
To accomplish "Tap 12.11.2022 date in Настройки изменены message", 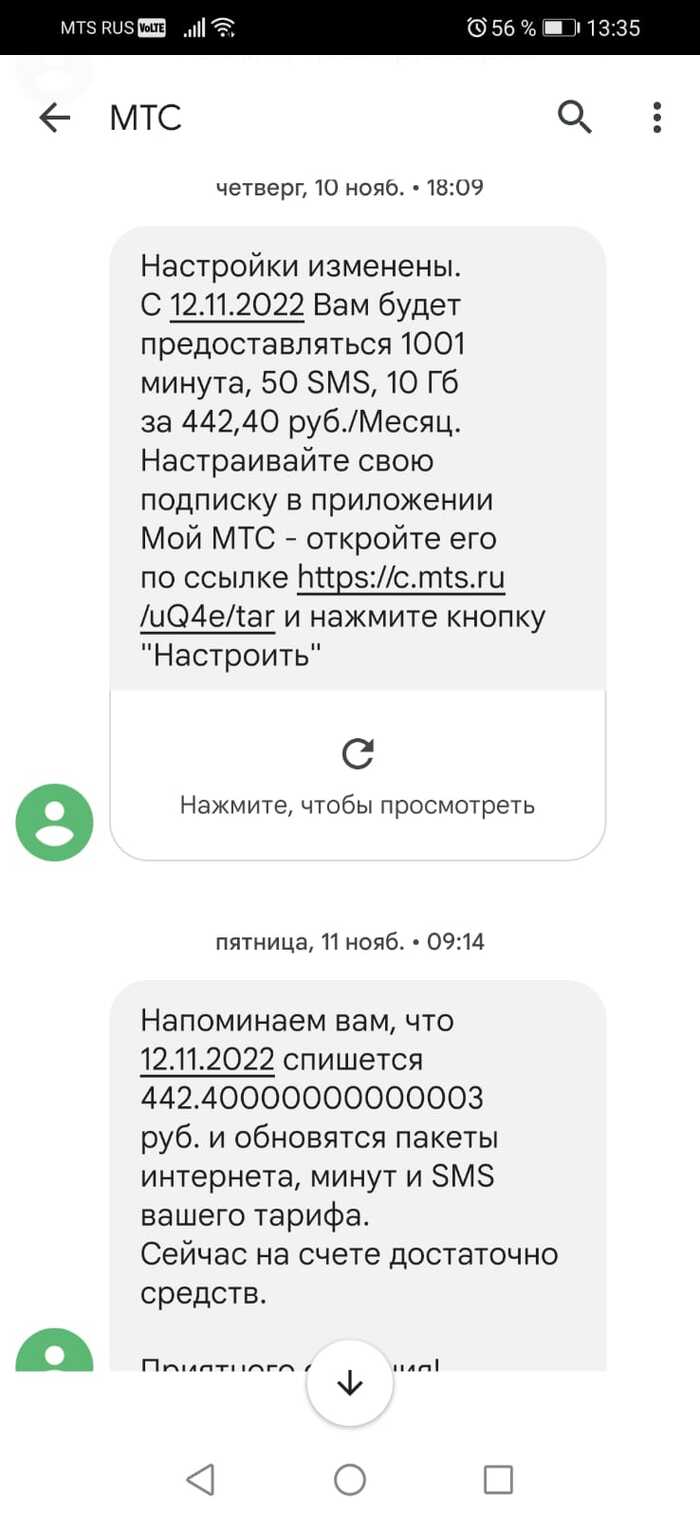I will point(236,305).
